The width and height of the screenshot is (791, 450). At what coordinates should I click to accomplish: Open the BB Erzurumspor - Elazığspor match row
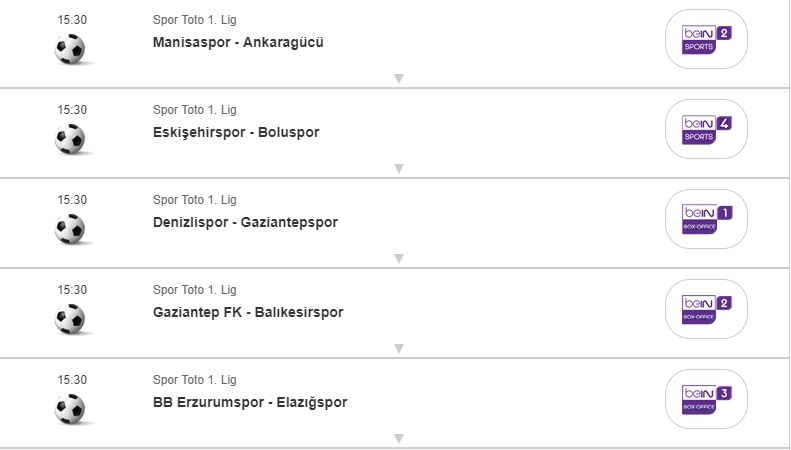point(250,402)
